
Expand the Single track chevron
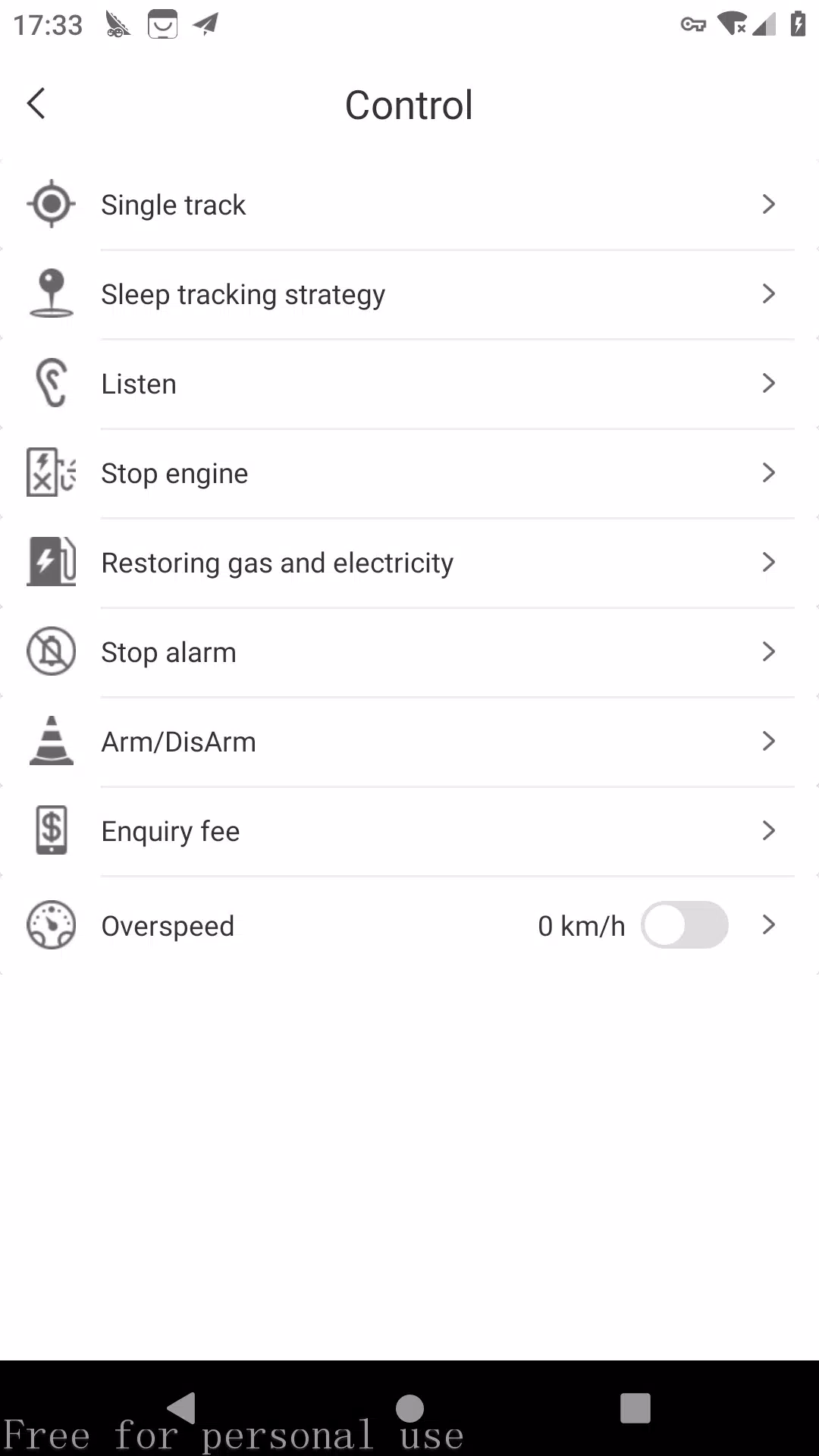pos(769,203)
